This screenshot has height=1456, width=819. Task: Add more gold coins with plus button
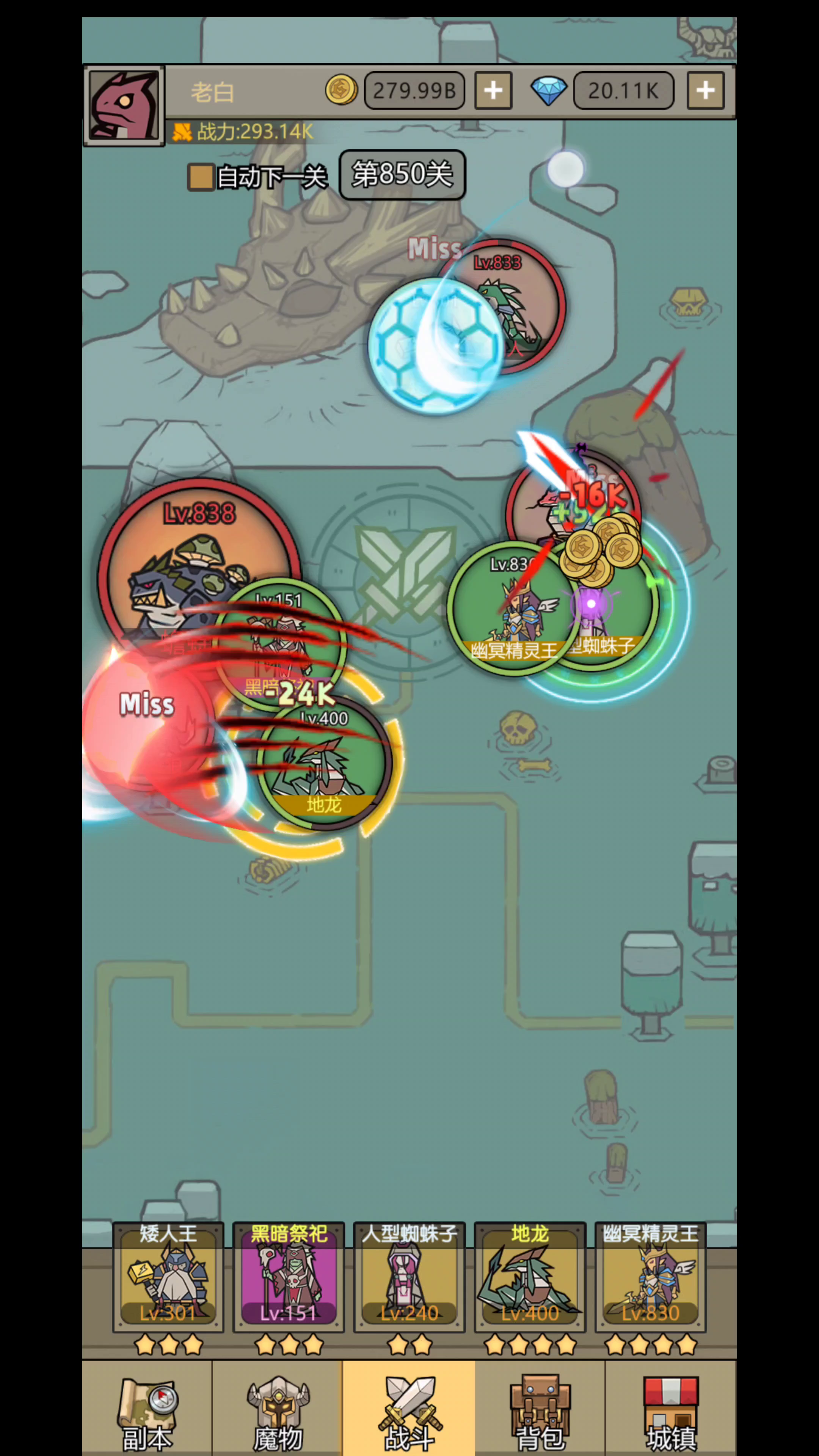coord(493,91)
